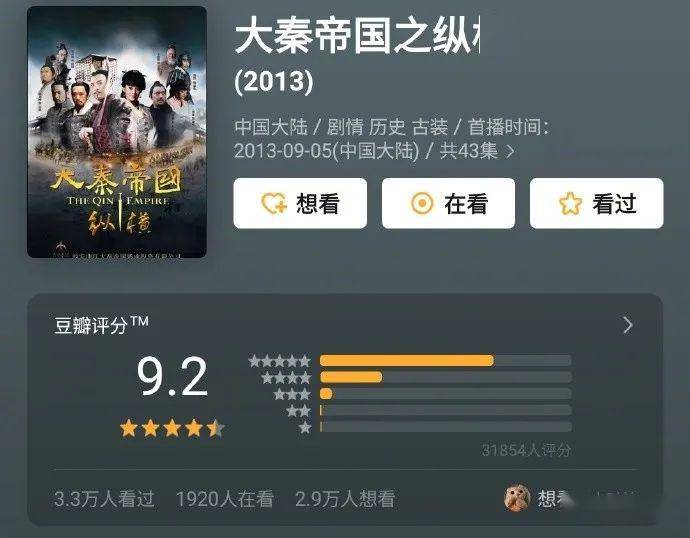Open the 大秦帝国 poster image

[117, 132]
